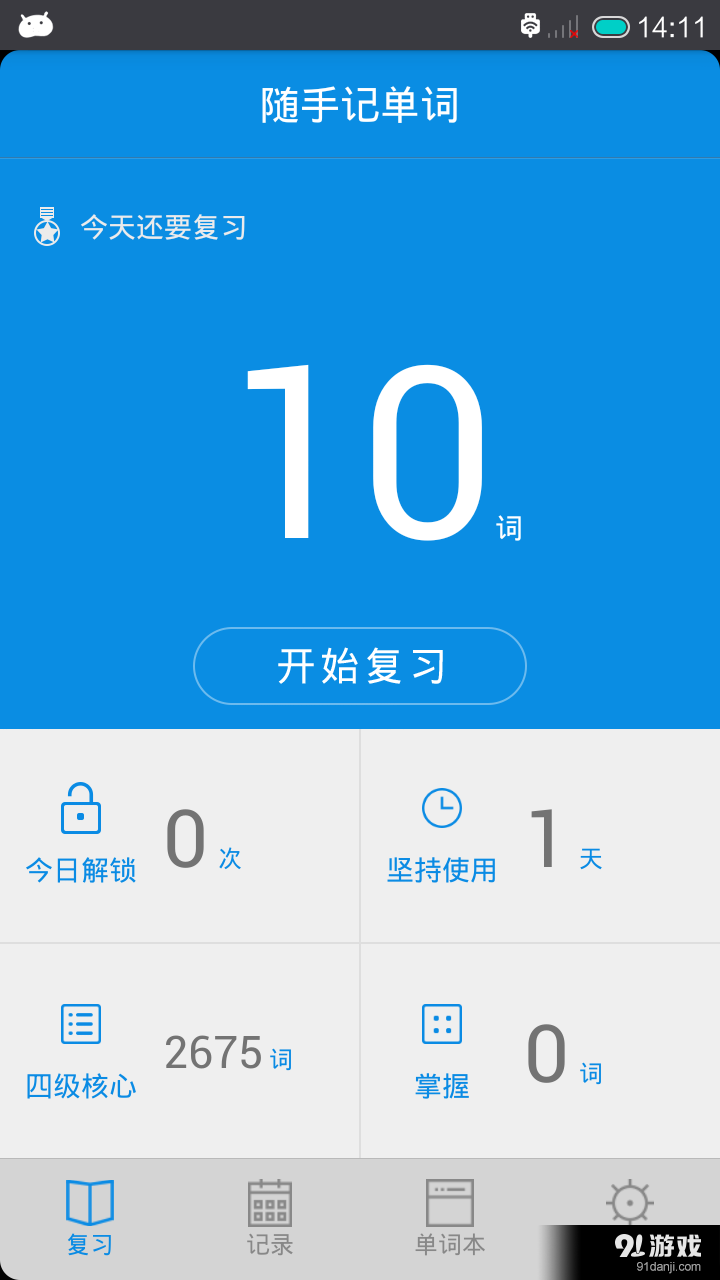The height and width of the screenshot is (1280, 720).
Task: Switch to the 单词本 tab
Action: tap(449, 1215)
